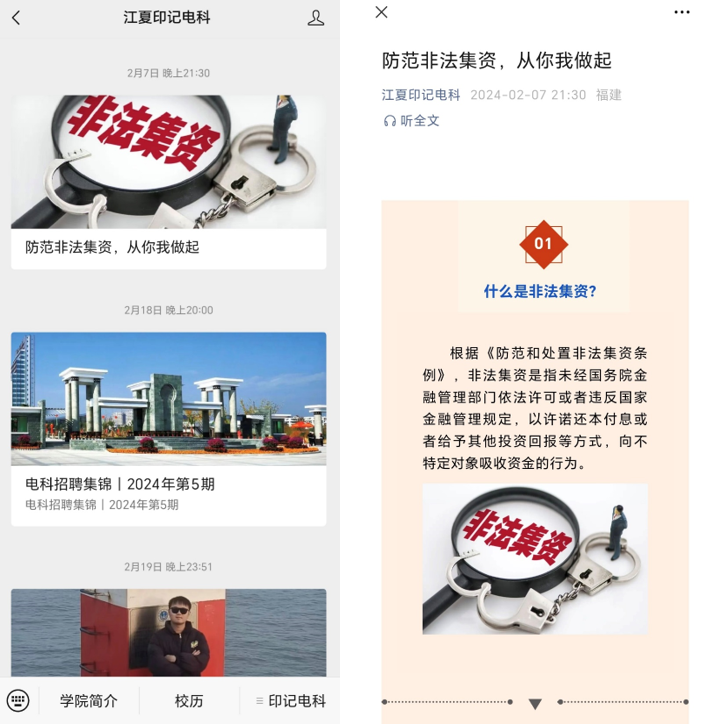Open the account profile icon
Image resolution: width=706 pixels, height=724 pixels.
(x=316, y=18)
